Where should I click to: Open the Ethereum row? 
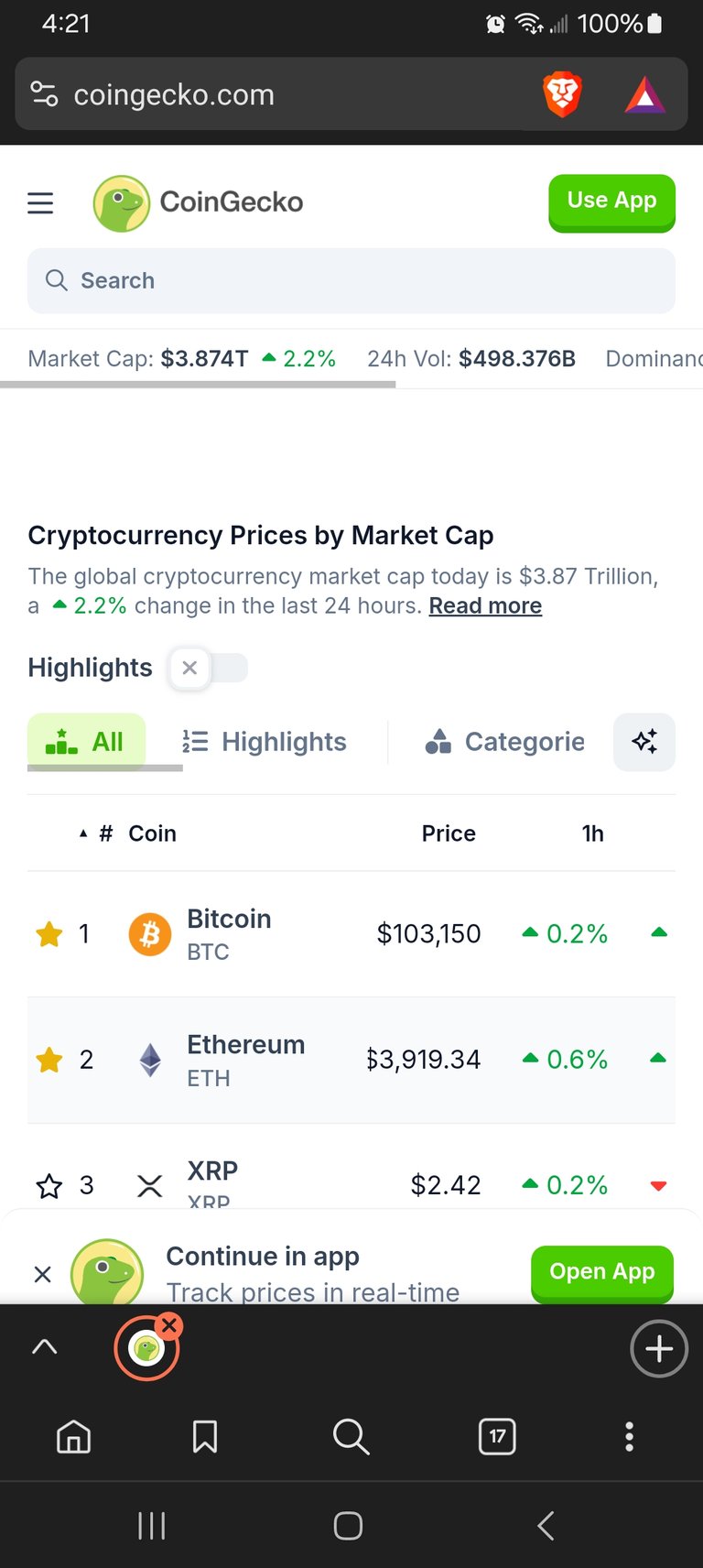(351, 1060)
